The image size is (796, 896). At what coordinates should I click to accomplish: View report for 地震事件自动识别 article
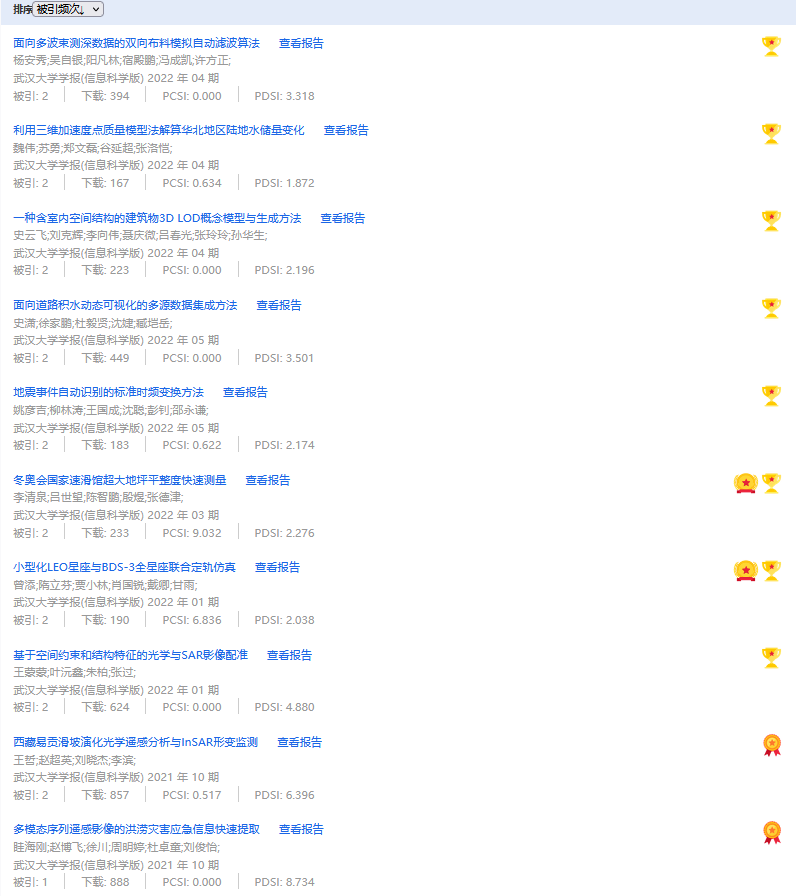tap(245, 392)
